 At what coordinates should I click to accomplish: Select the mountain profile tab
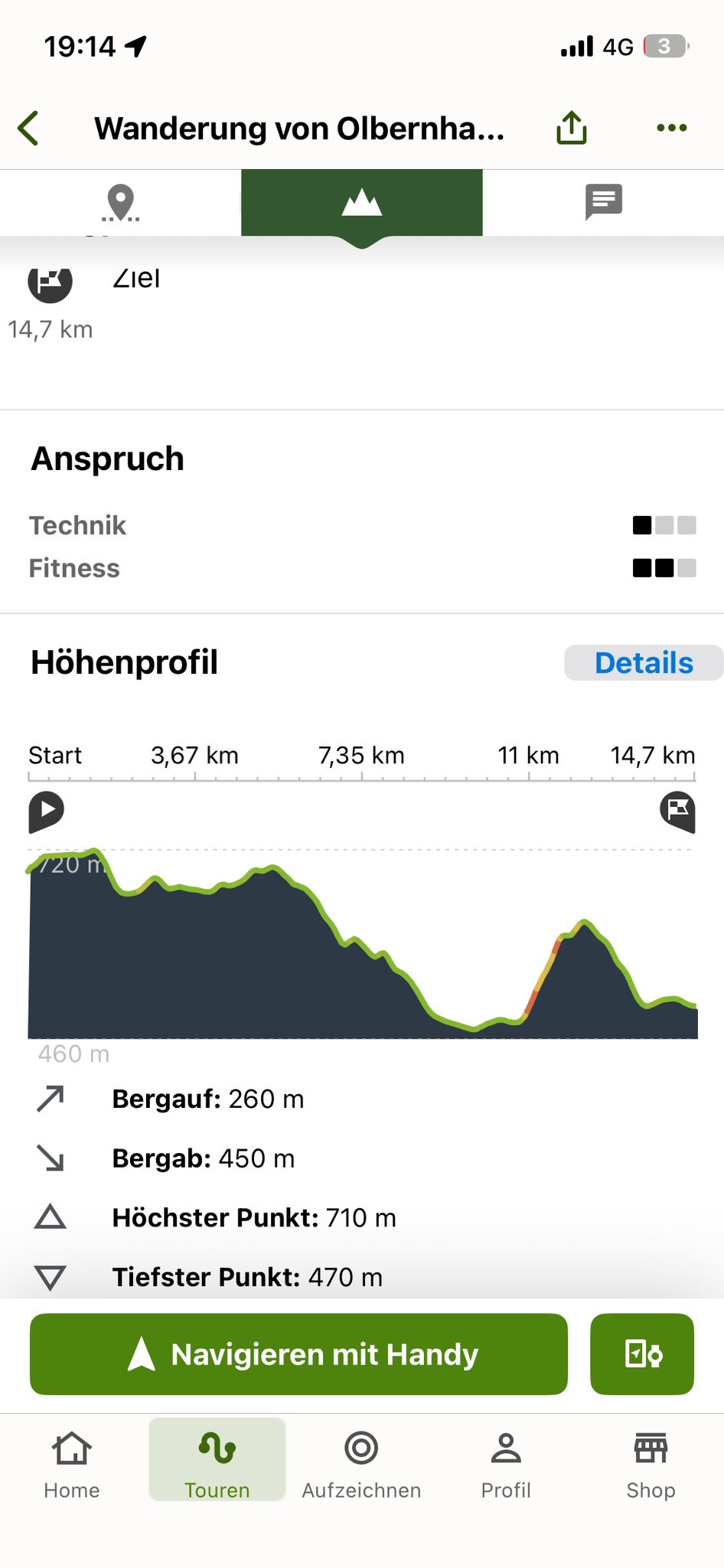click(362, 203)
